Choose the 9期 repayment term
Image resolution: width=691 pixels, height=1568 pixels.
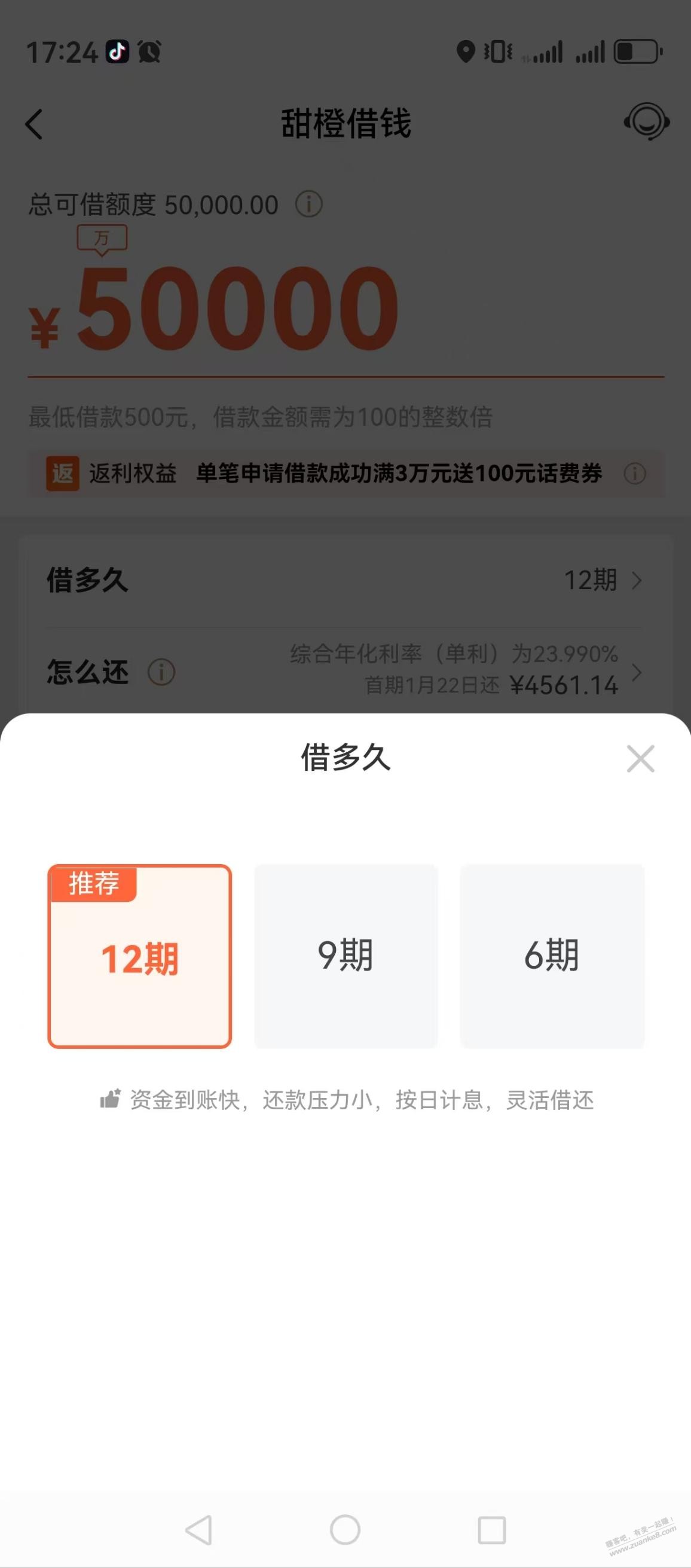point(345,956)
